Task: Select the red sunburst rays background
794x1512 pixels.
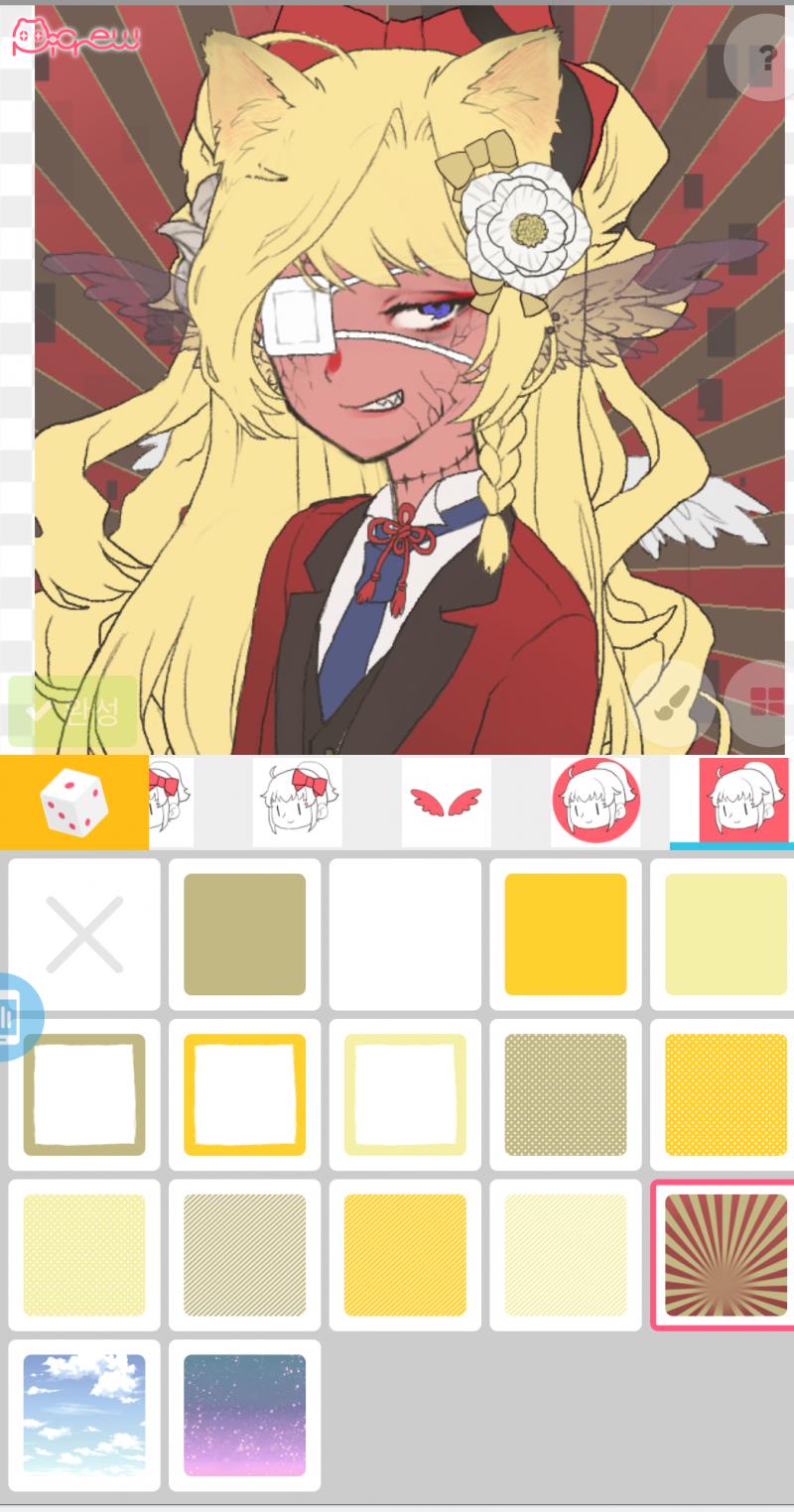Action: pyautogui.click(x=725, y=1255)
